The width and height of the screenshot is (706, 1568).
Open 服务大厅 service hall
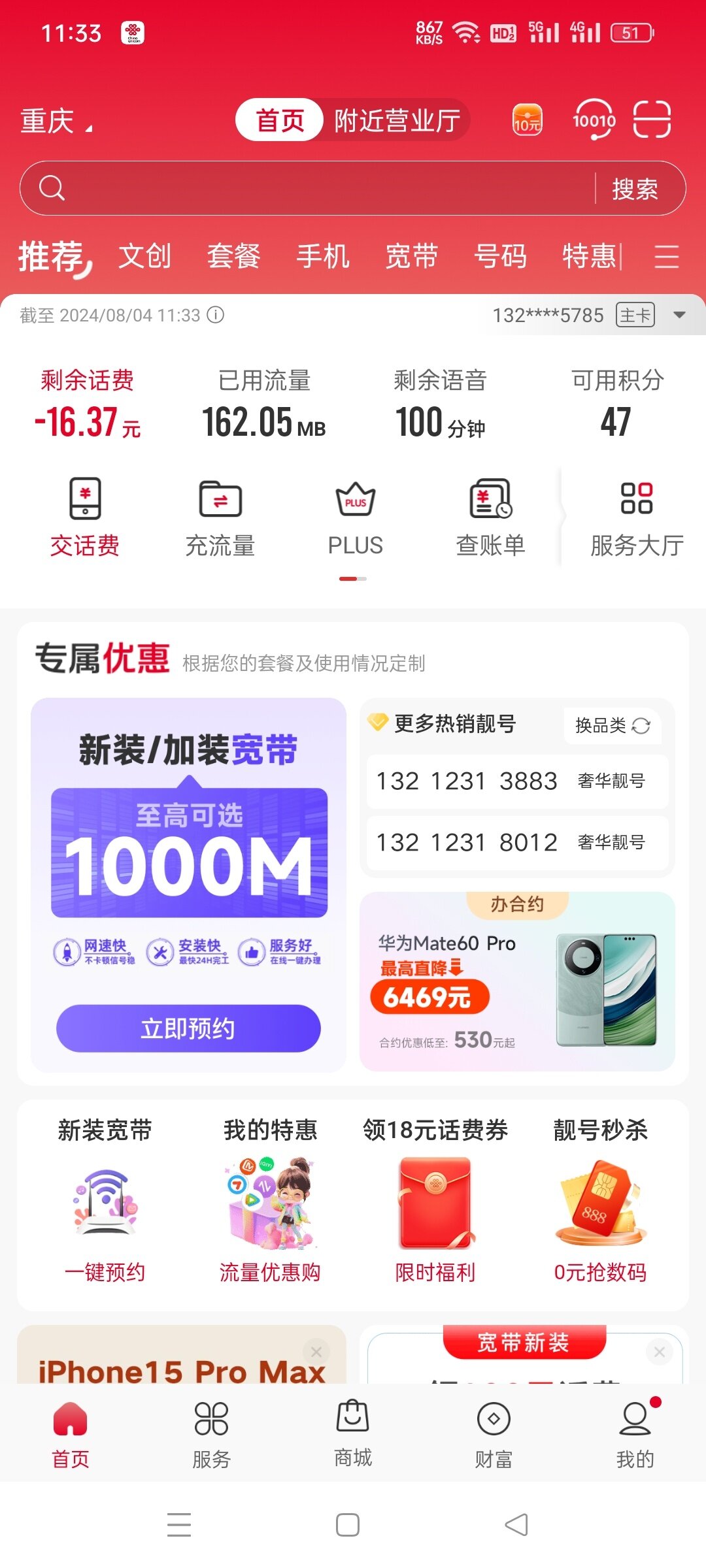(636, 517)
